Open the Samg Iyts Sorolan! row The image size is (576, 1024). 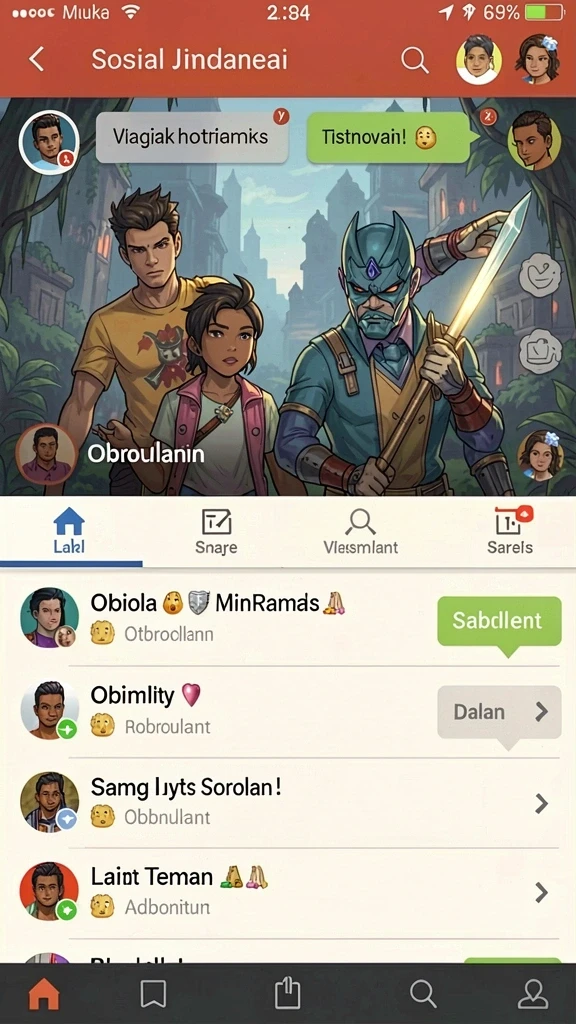pyautogui.click(x=287, y=802)
